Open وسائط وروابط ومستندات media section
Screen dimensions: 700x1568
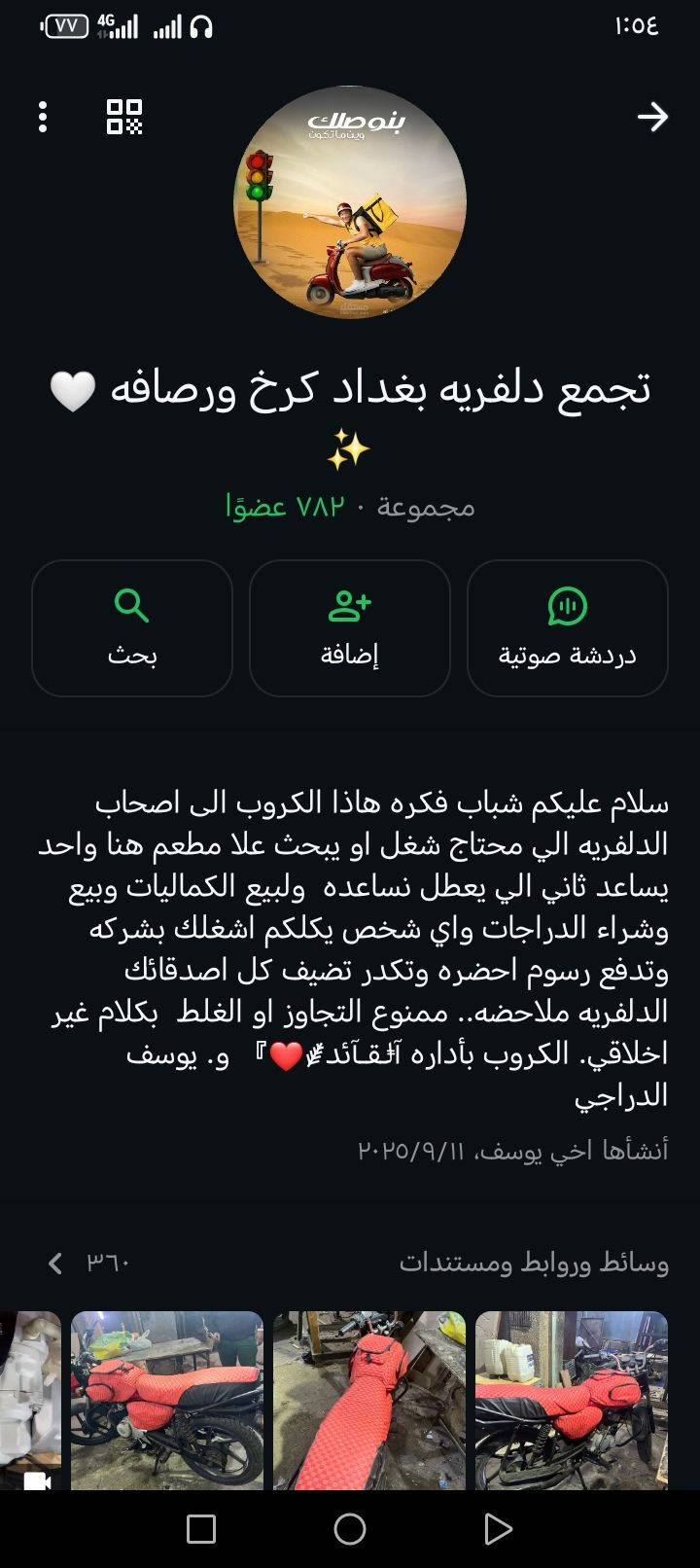tap(533, 1263)
